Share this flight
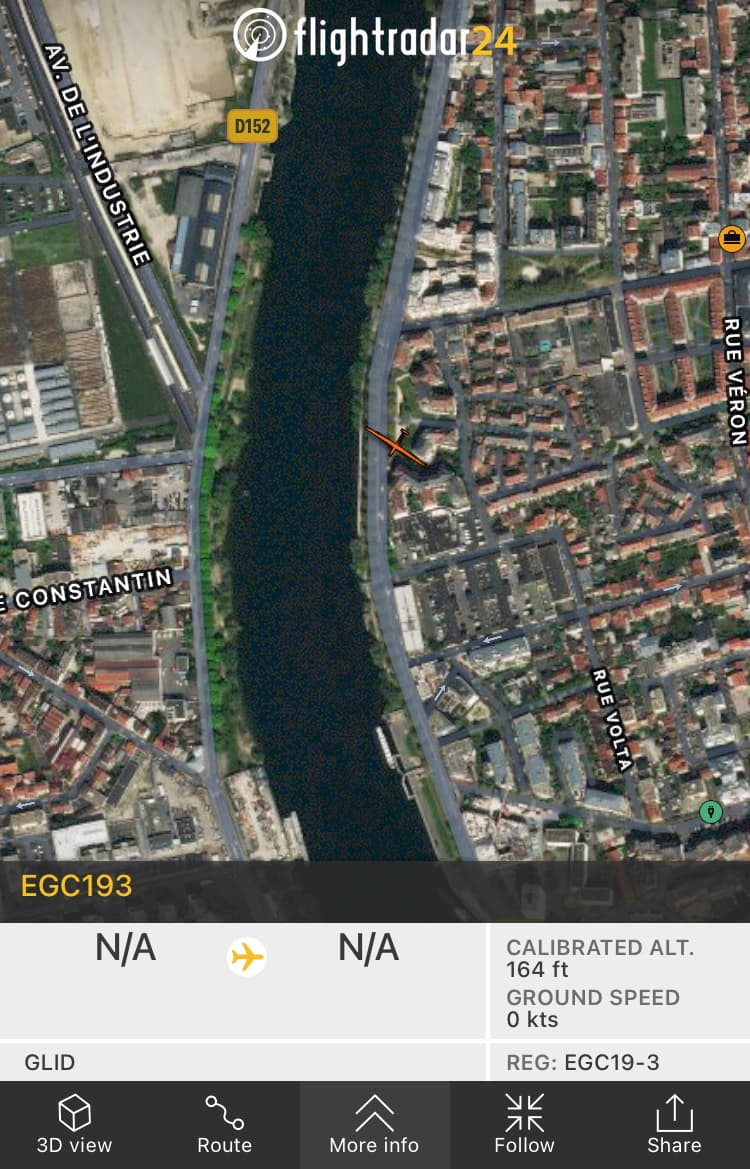Screen dimensions: 750x1169 tap(674, 1124)
